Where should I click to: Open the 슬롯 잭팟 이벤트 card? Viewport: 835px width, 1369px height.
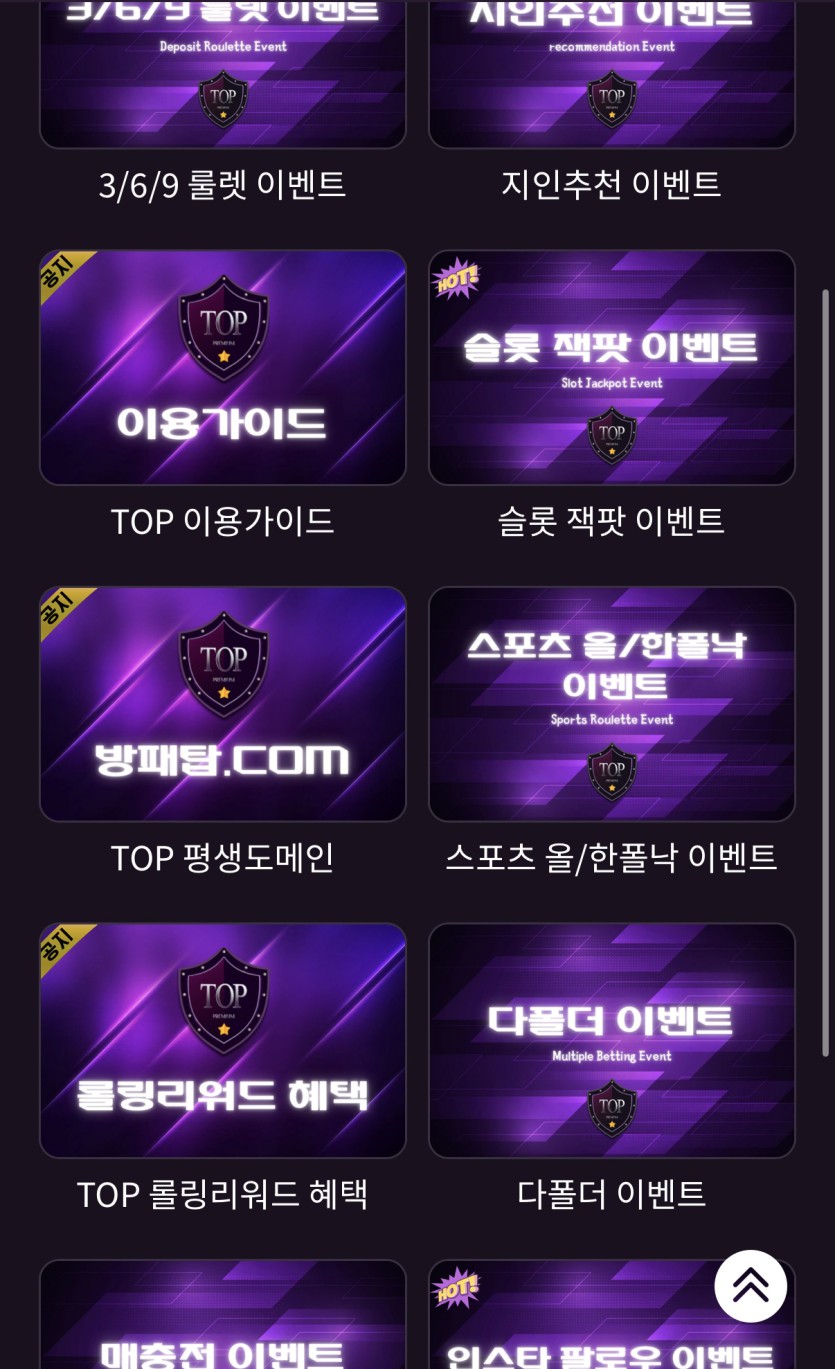click(x=611, y=367)
